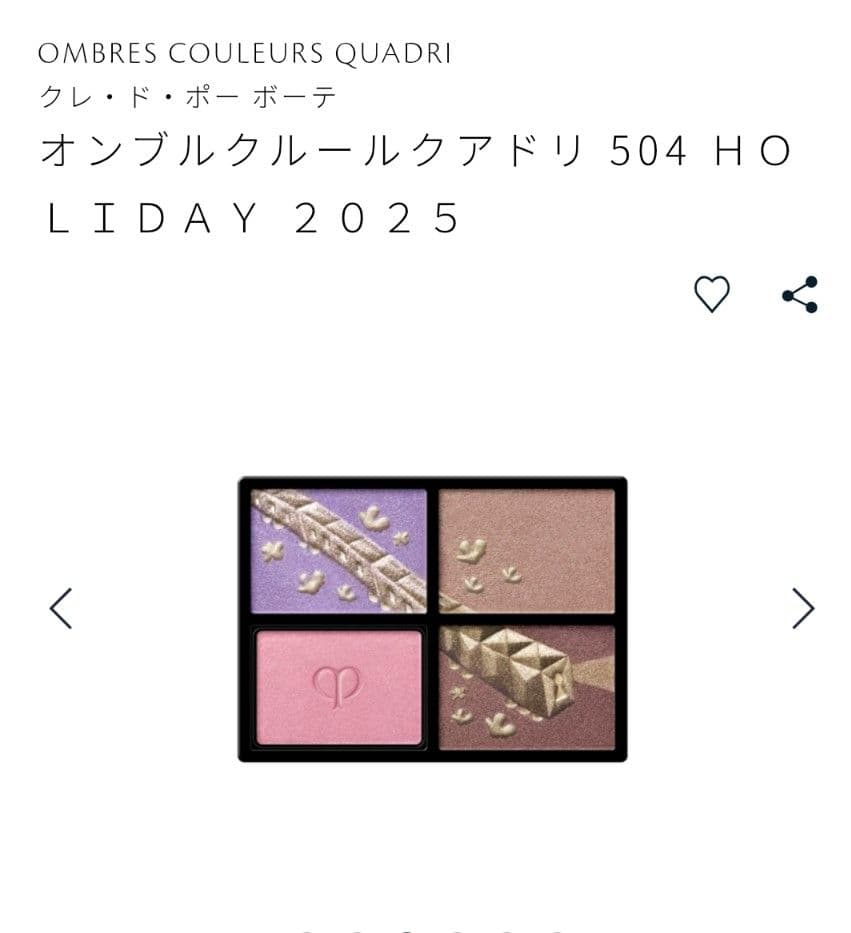Go to the next product image
The height and width of the screenshot is (933, 851).
click(802, 608)
